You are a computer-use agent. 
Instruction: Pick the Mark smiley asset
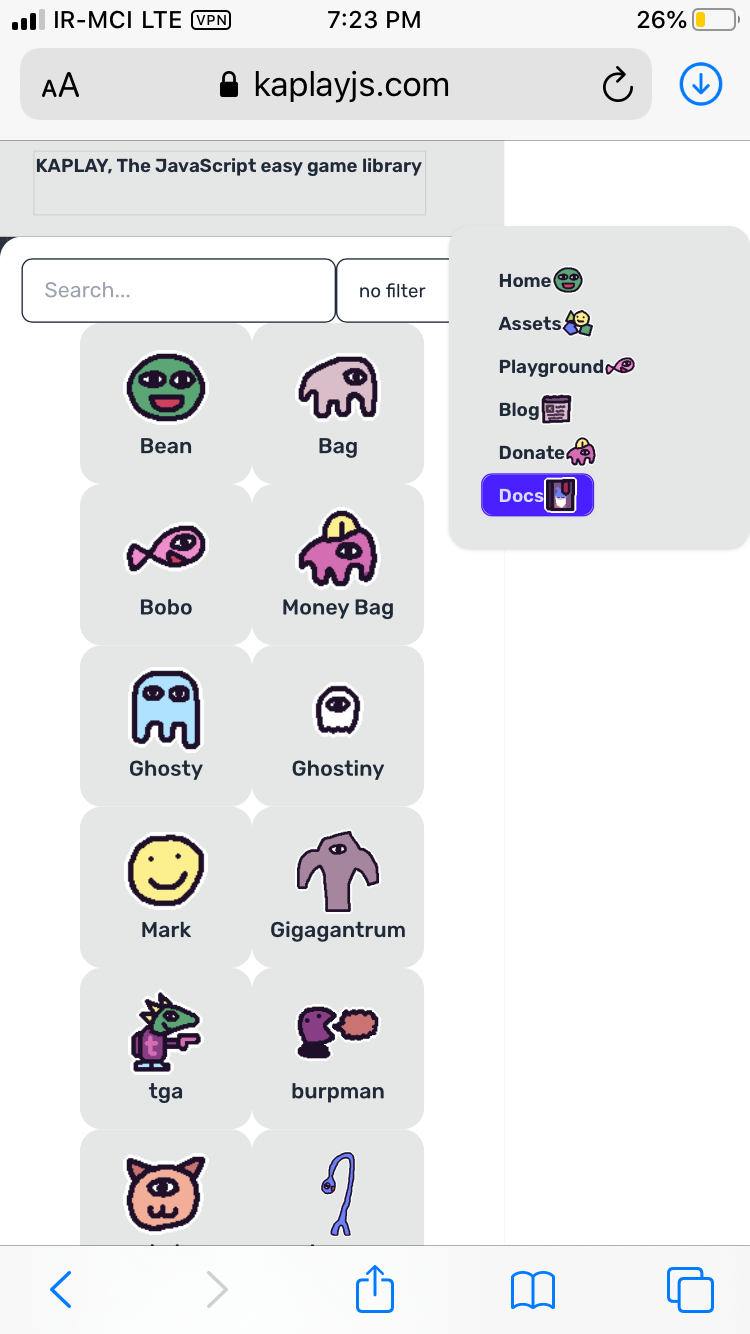tap(166, 887)
